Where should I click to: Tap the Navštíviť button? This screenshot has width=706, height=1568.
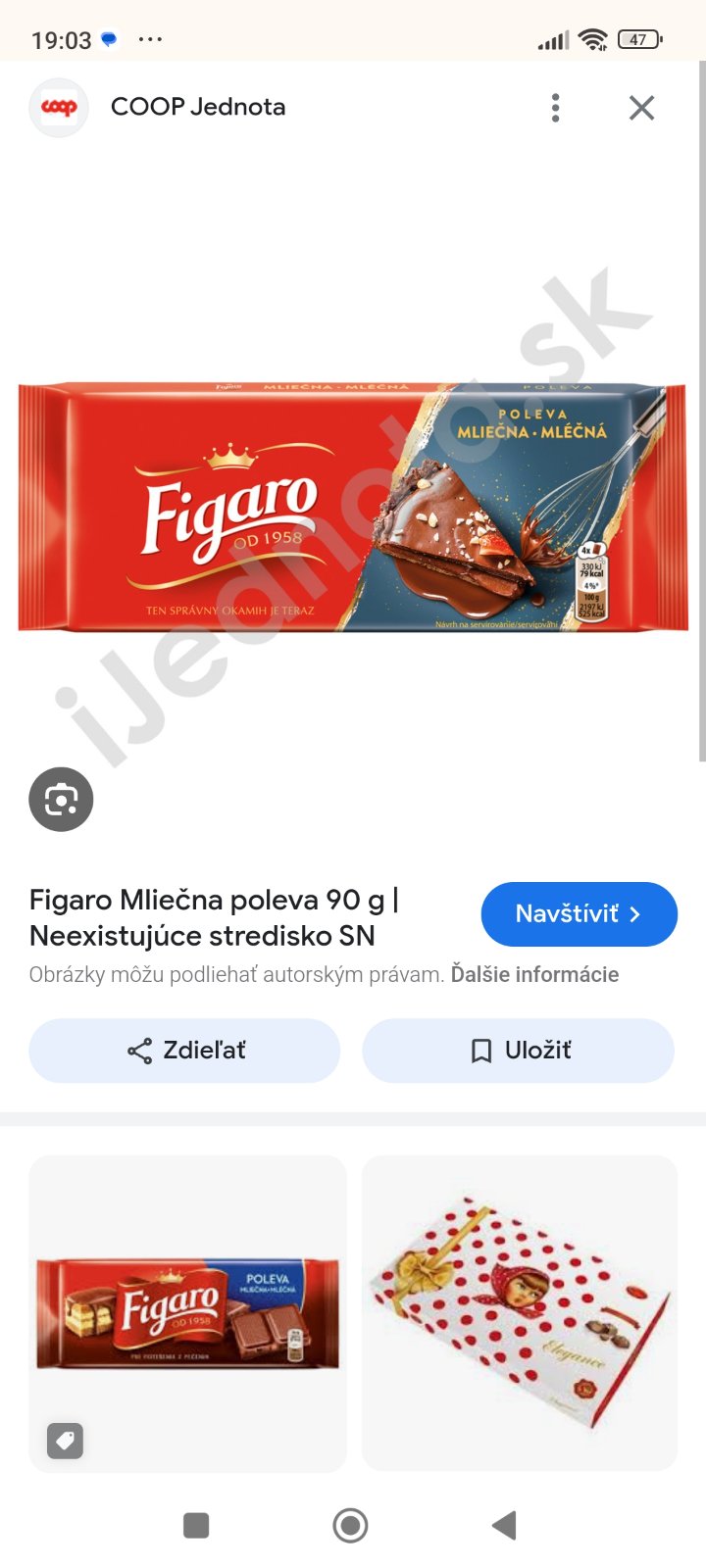(579, 914)
